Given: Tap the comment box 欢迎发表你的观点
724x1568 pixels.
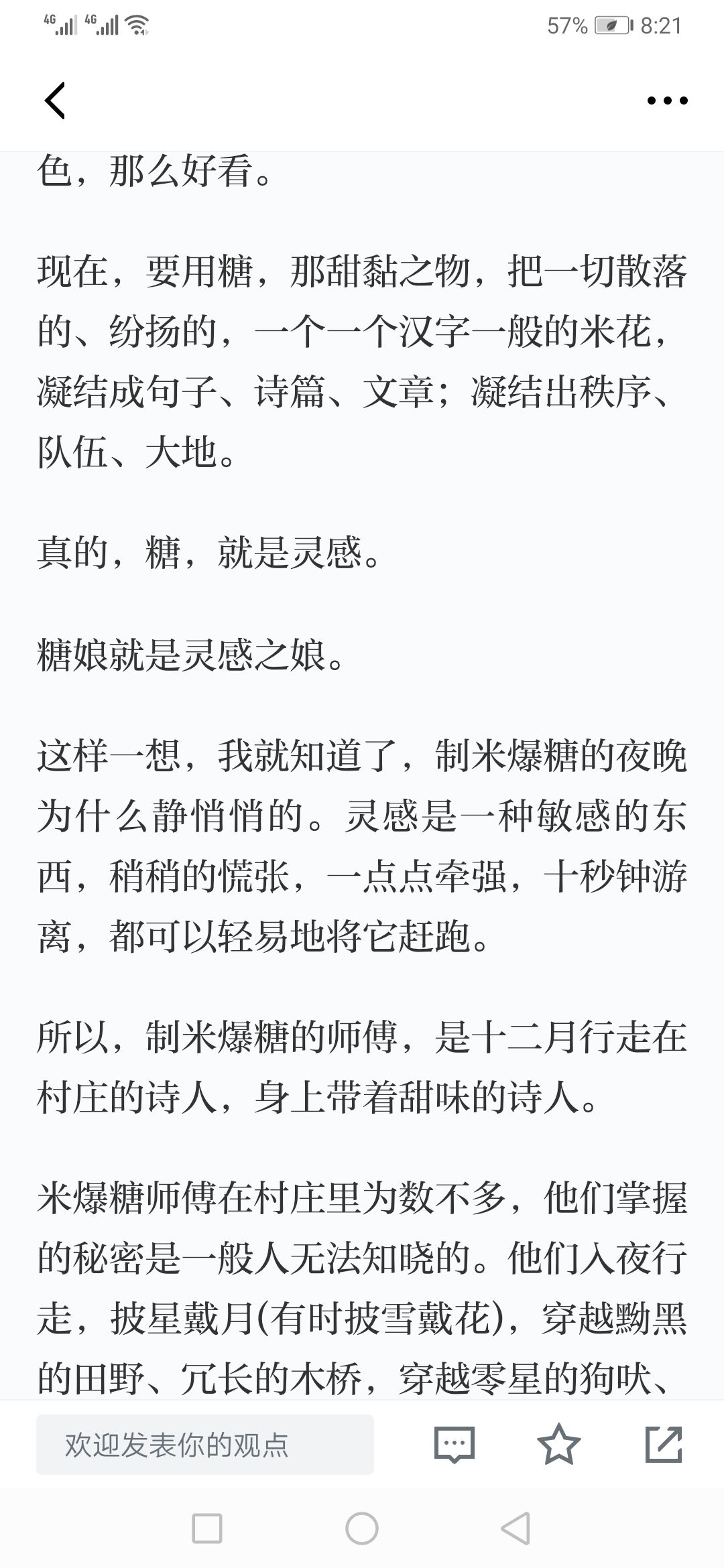Looking at the screenshot, I should coord(205,1445).
